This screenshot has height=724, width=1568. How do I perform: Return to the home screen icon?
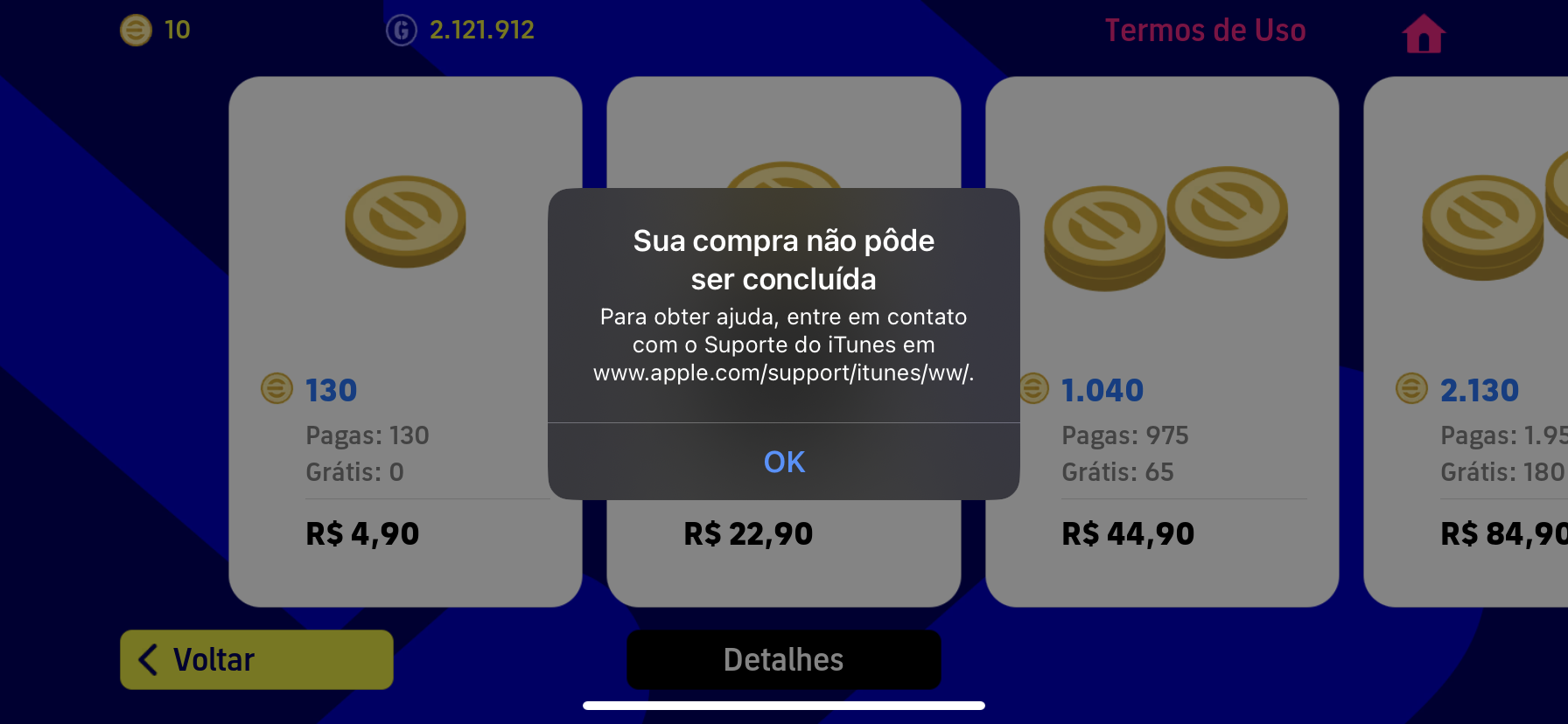pyautogui.click(x=1423, y=34)
